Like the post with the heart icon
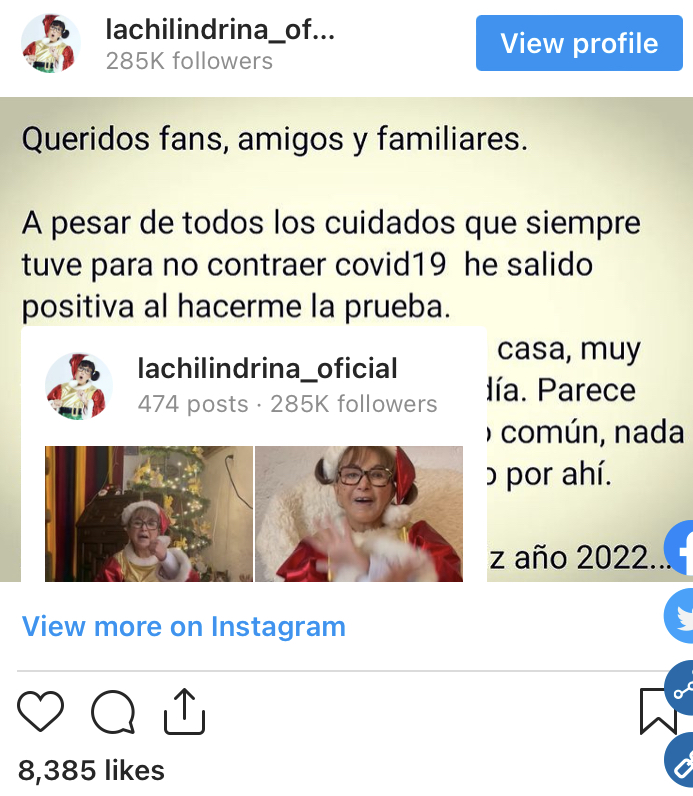 click(x=41, y=711)
